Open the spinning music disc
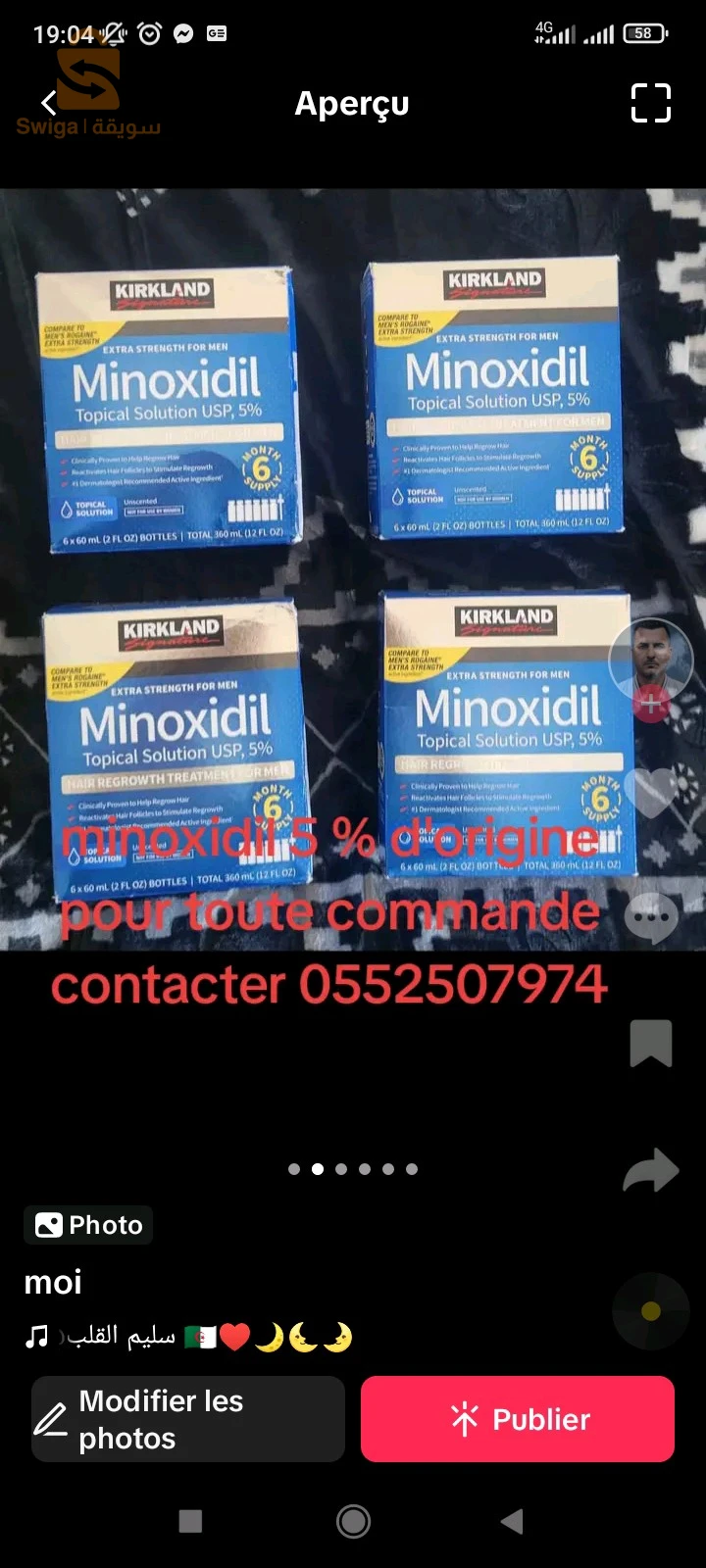This screenshot has width=706, height=1568. coord(650,1311)
